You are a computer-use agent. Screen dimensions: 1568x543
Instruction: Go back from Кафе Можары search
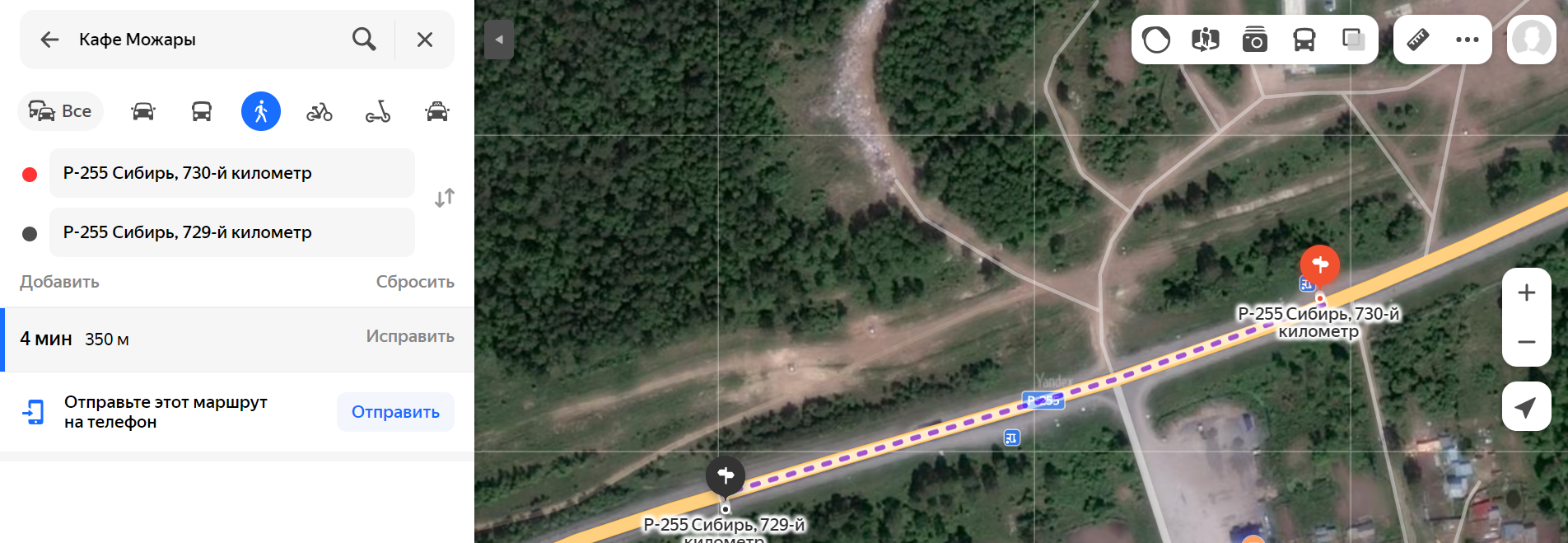(x=49, y=40)
